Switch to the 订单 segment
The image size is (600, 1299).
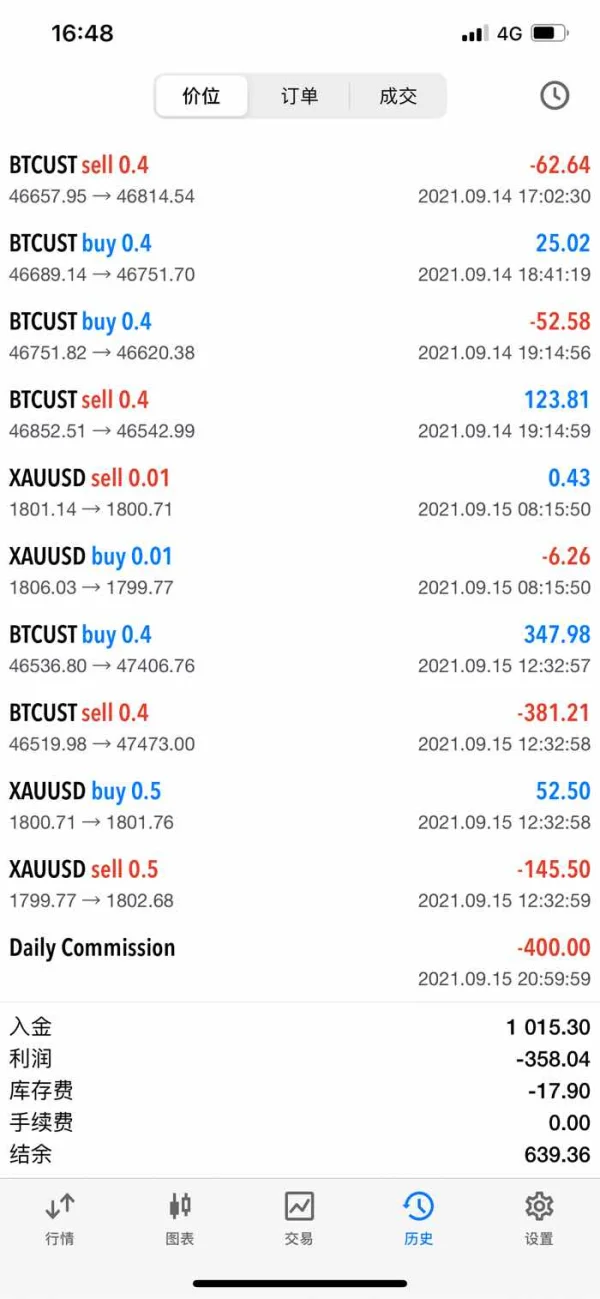click(299, 96)
